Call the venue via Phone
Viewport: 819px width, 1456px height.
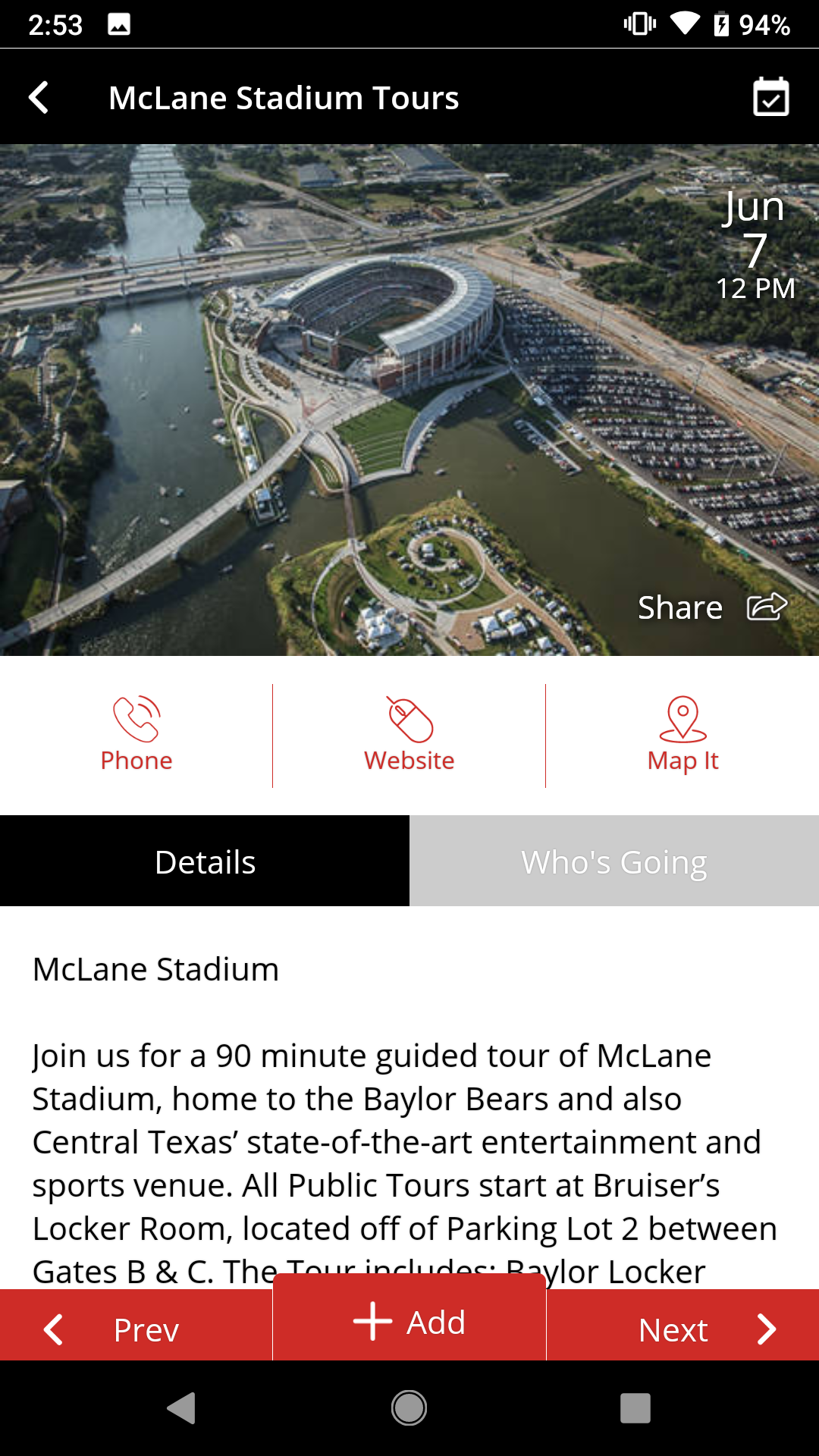coord(136,735)
